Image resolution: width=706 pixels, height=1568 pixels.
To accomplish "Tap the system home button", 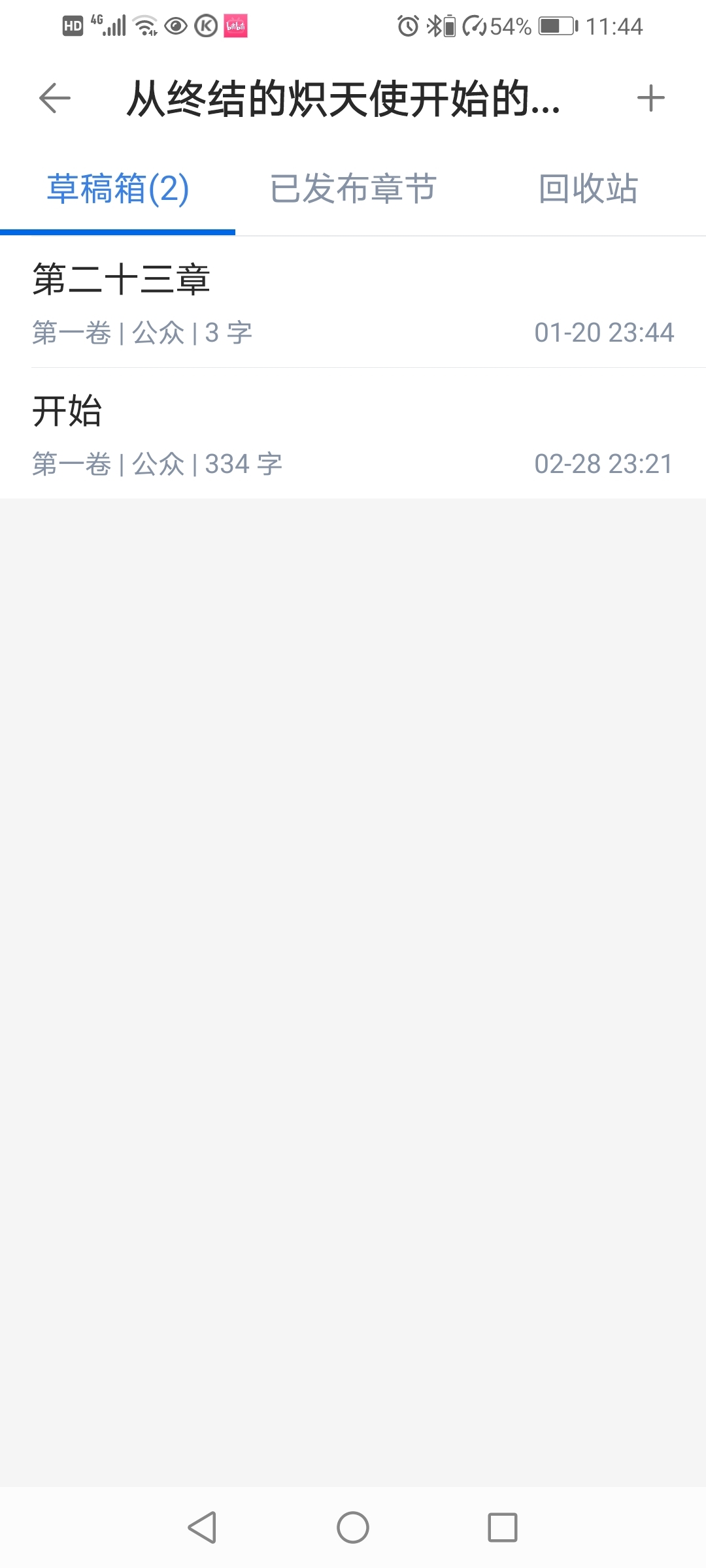I will [x=353, y=1527].
